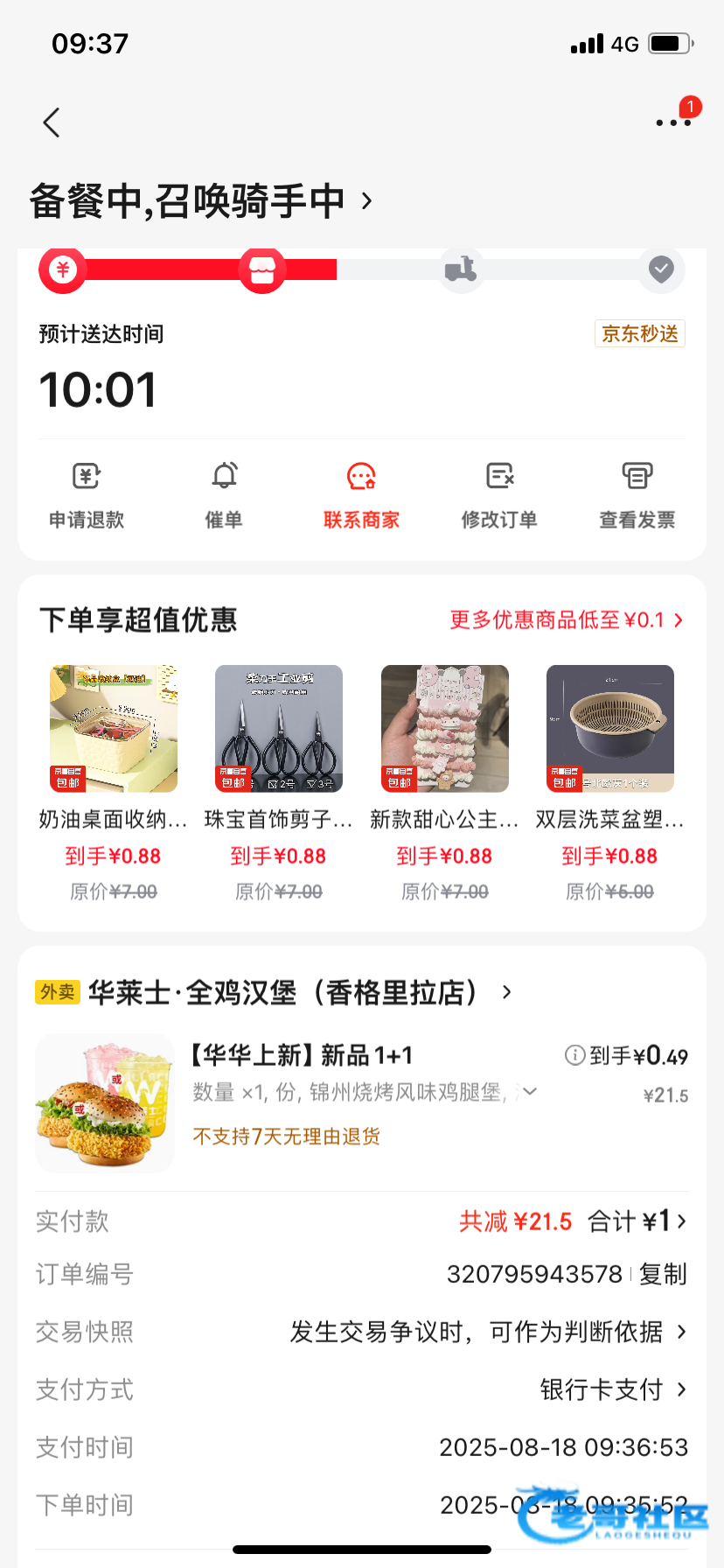
Task: Open the three-dot overflow menu
Action: pyautogui.click(x=673, y=122)
